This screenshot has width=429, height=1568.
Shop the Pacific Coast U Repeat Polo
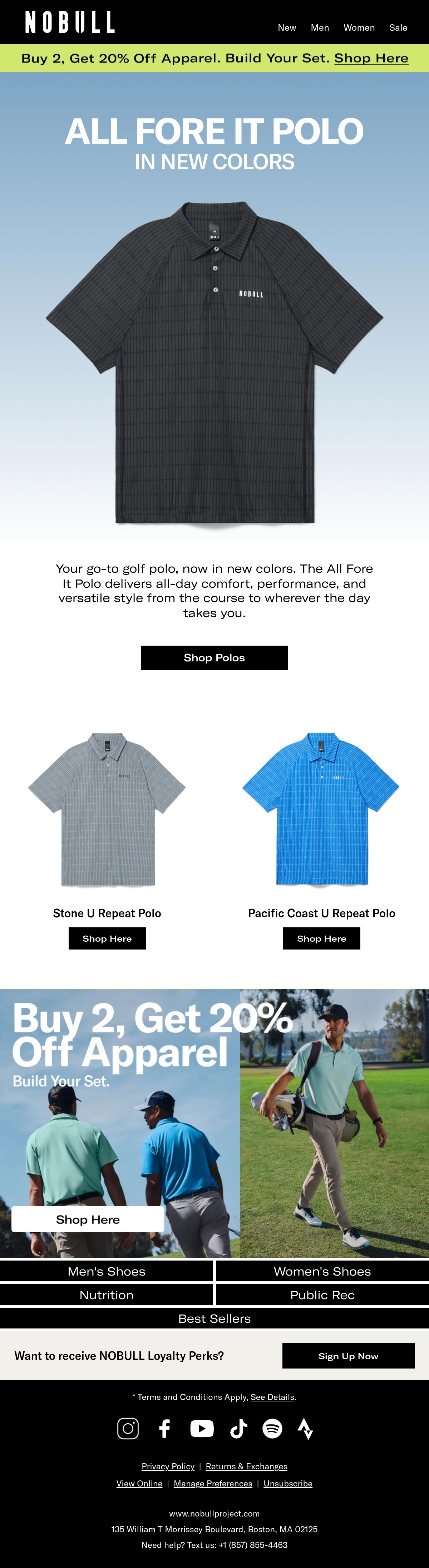(321, 938)
